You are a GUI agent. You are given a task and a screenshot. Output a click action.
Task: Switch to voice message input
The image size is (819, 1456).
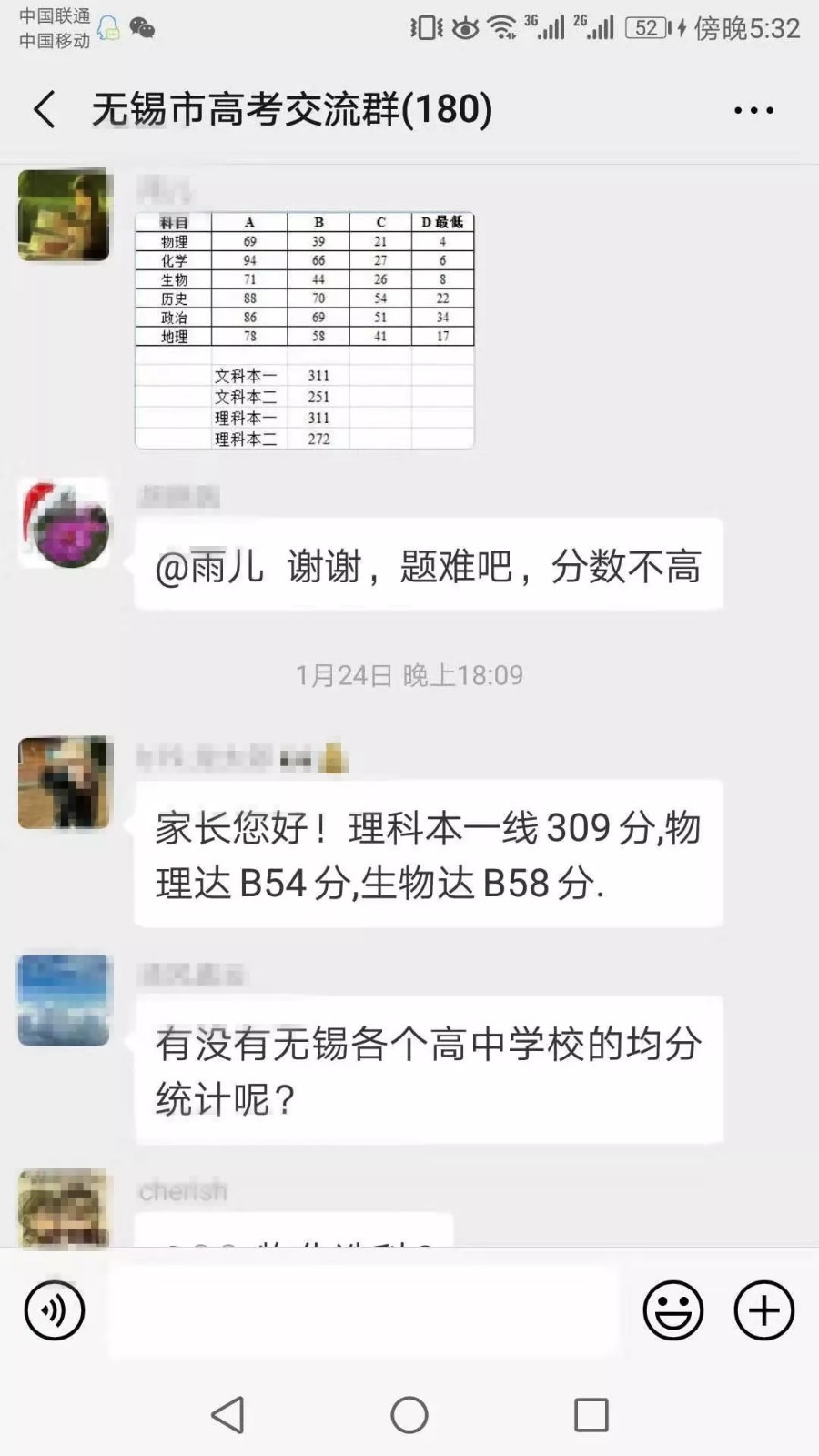[55, 1310]
